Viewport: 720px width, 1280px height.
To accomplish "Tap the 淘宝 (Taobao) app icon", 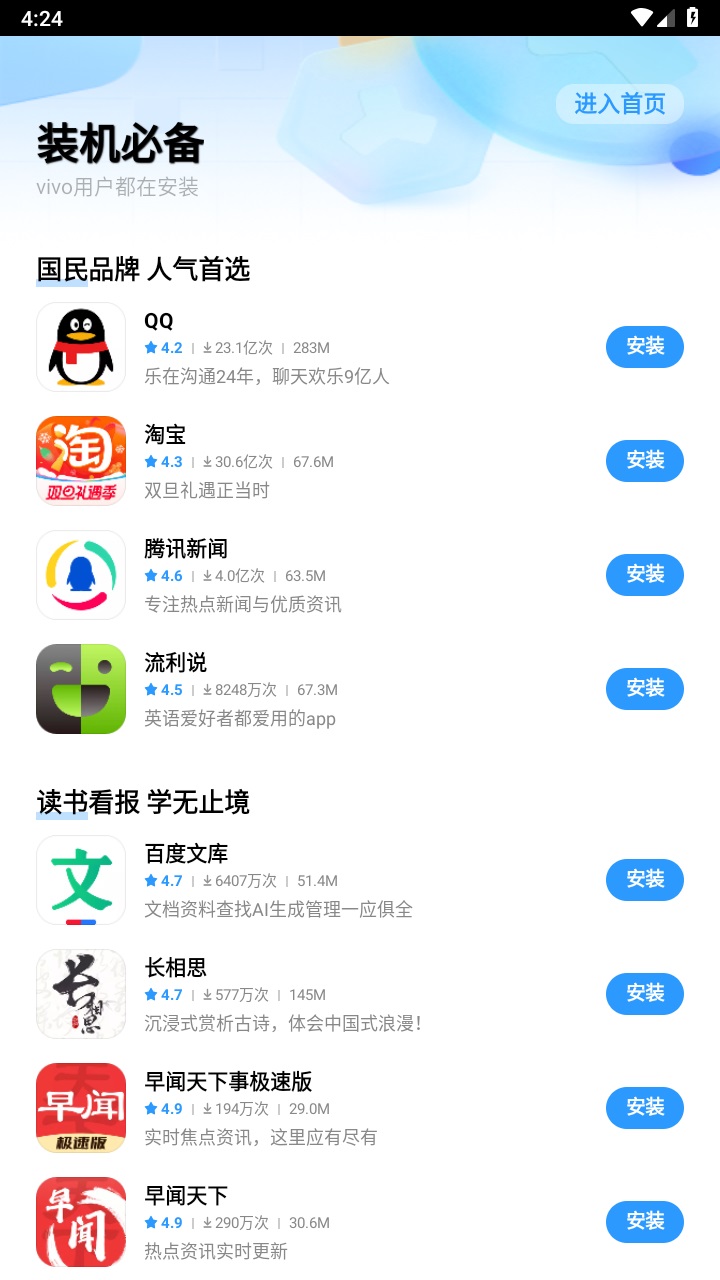I will click(80, 460).
